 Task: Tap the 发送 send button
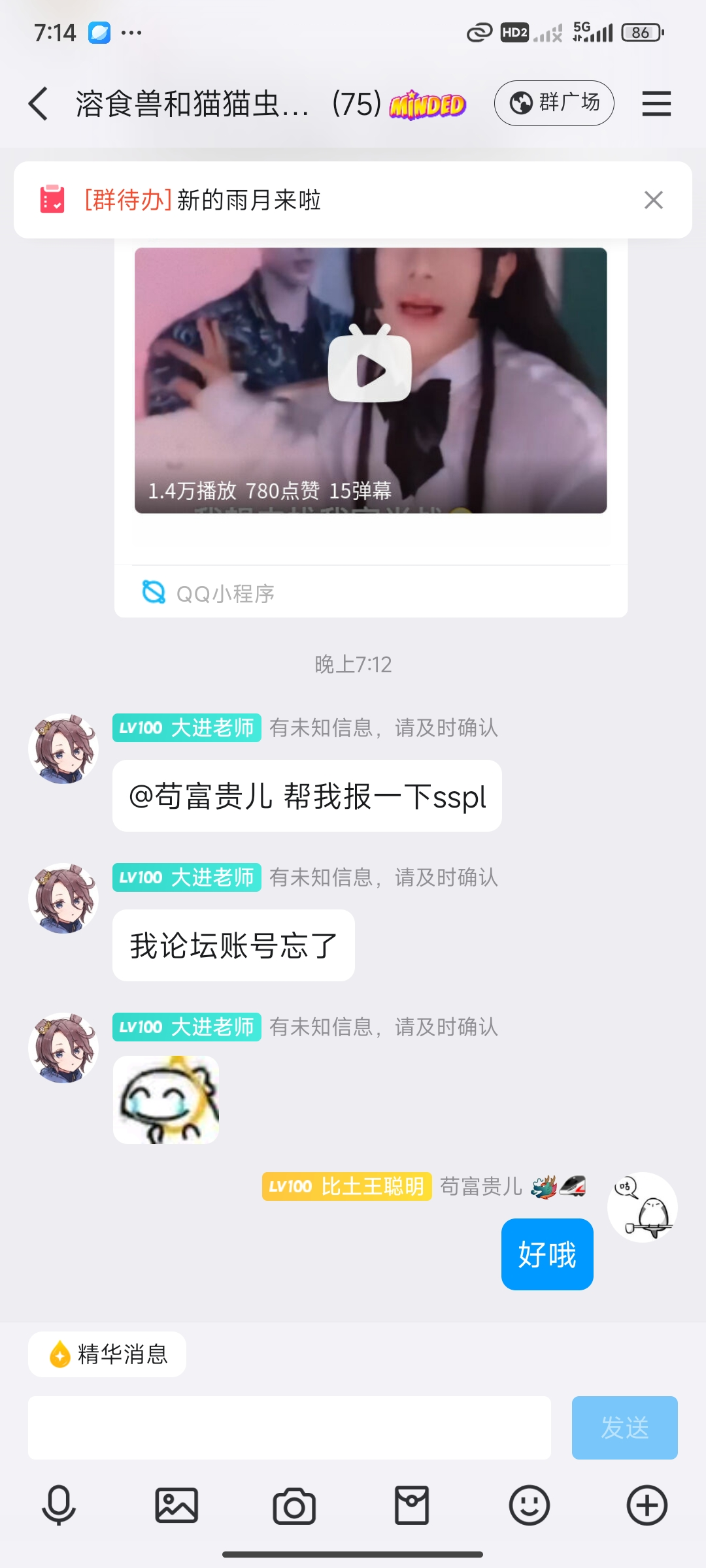click(624, 1428)
